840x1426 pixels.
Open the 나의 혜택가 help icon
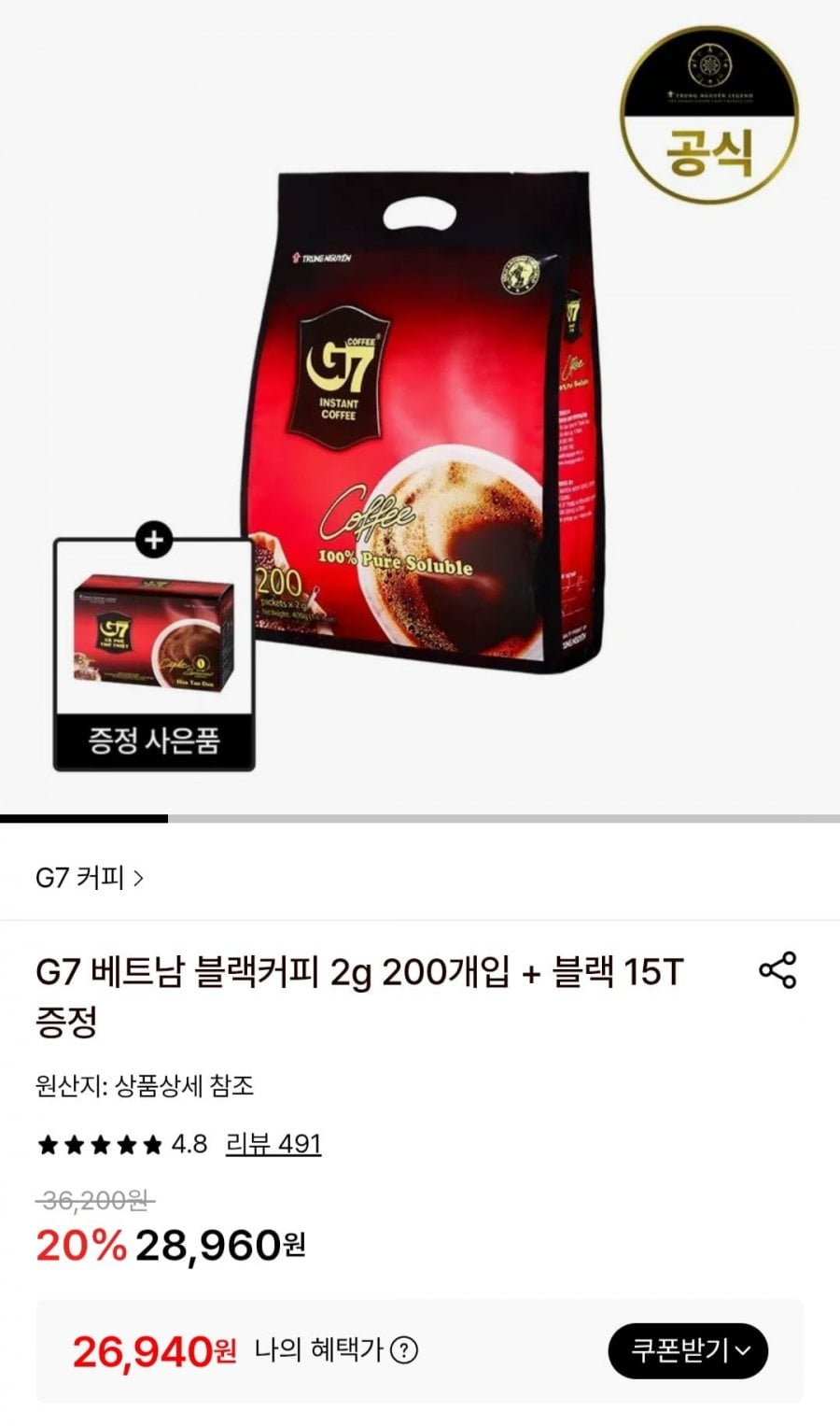point(403,1350)
